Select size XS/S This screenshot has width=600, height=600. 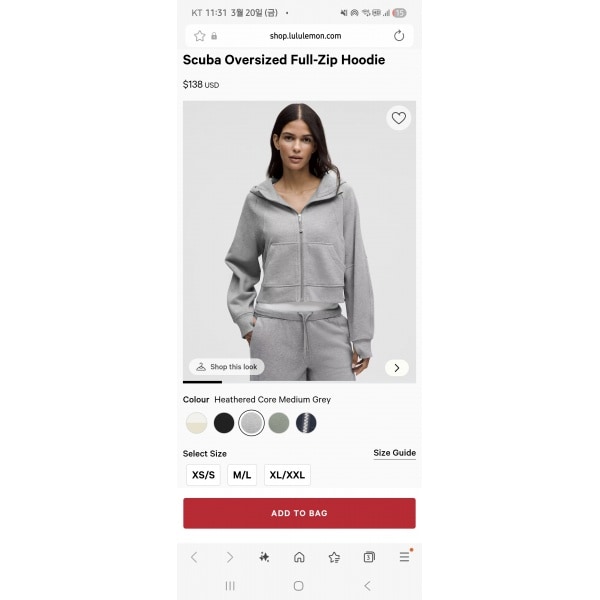point(203,475)
